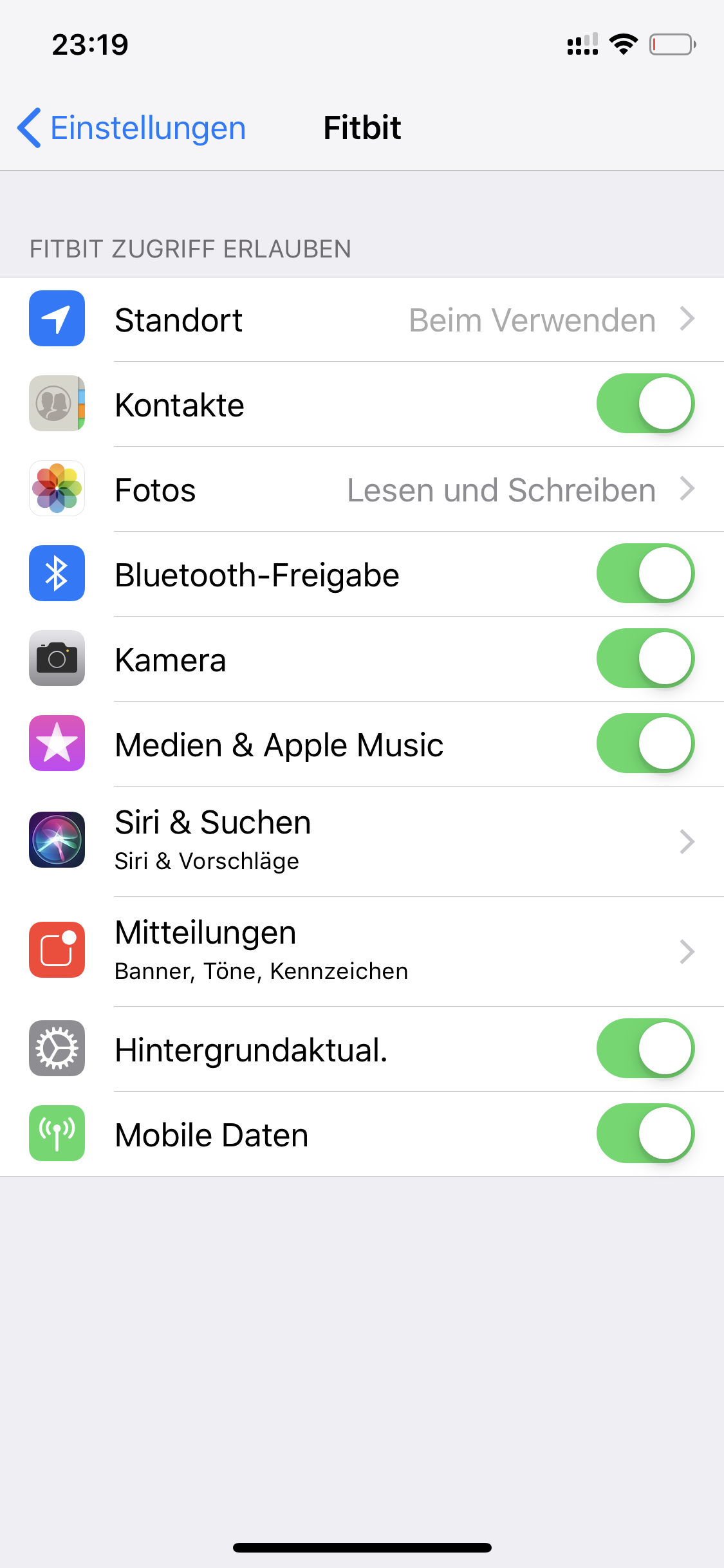Switch off Medien & Apple Music
Screen dimensions: 724x1568
point(645,743)
